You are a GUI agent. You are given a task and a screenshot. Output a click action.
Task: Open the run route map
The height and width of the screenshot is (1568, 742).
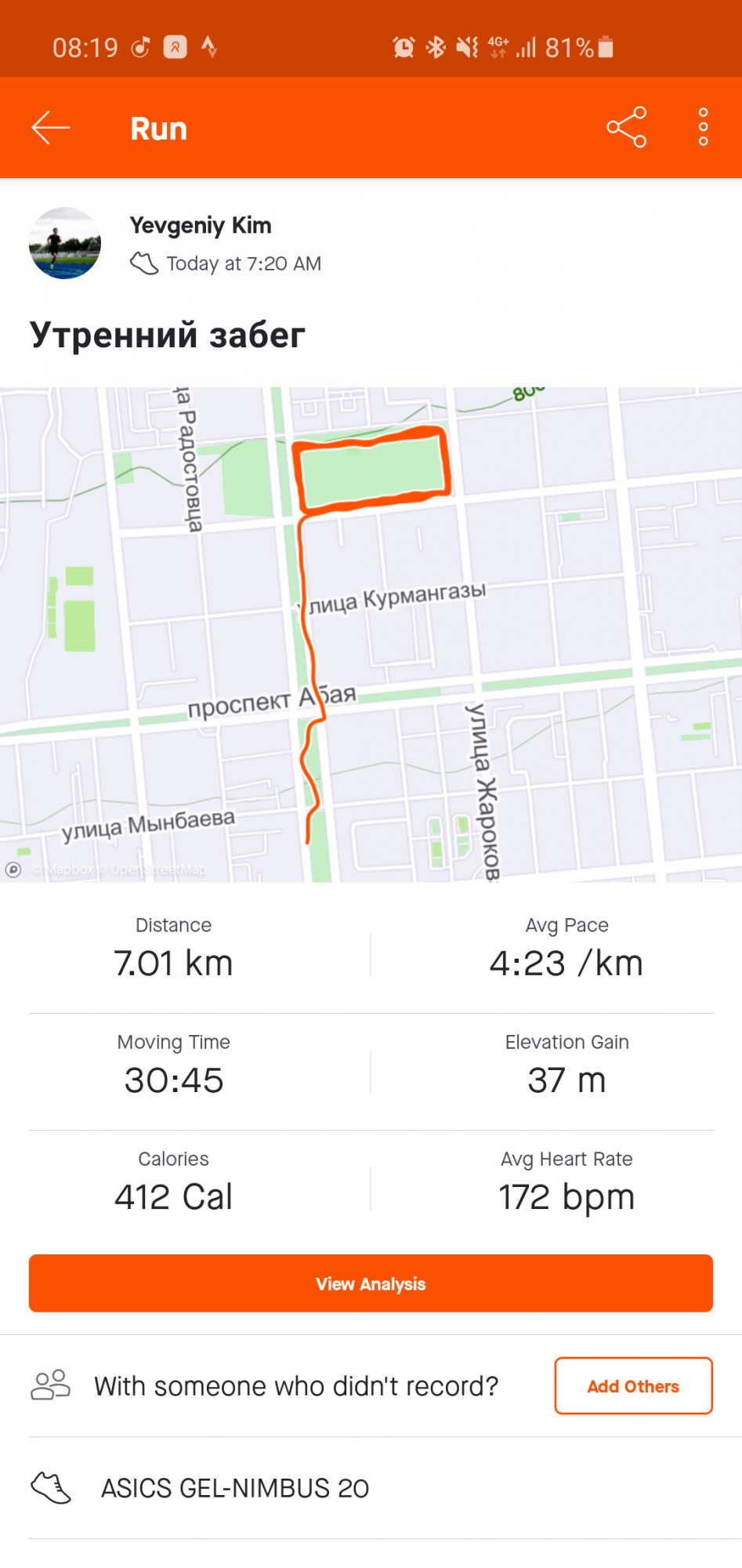(371, 633)
